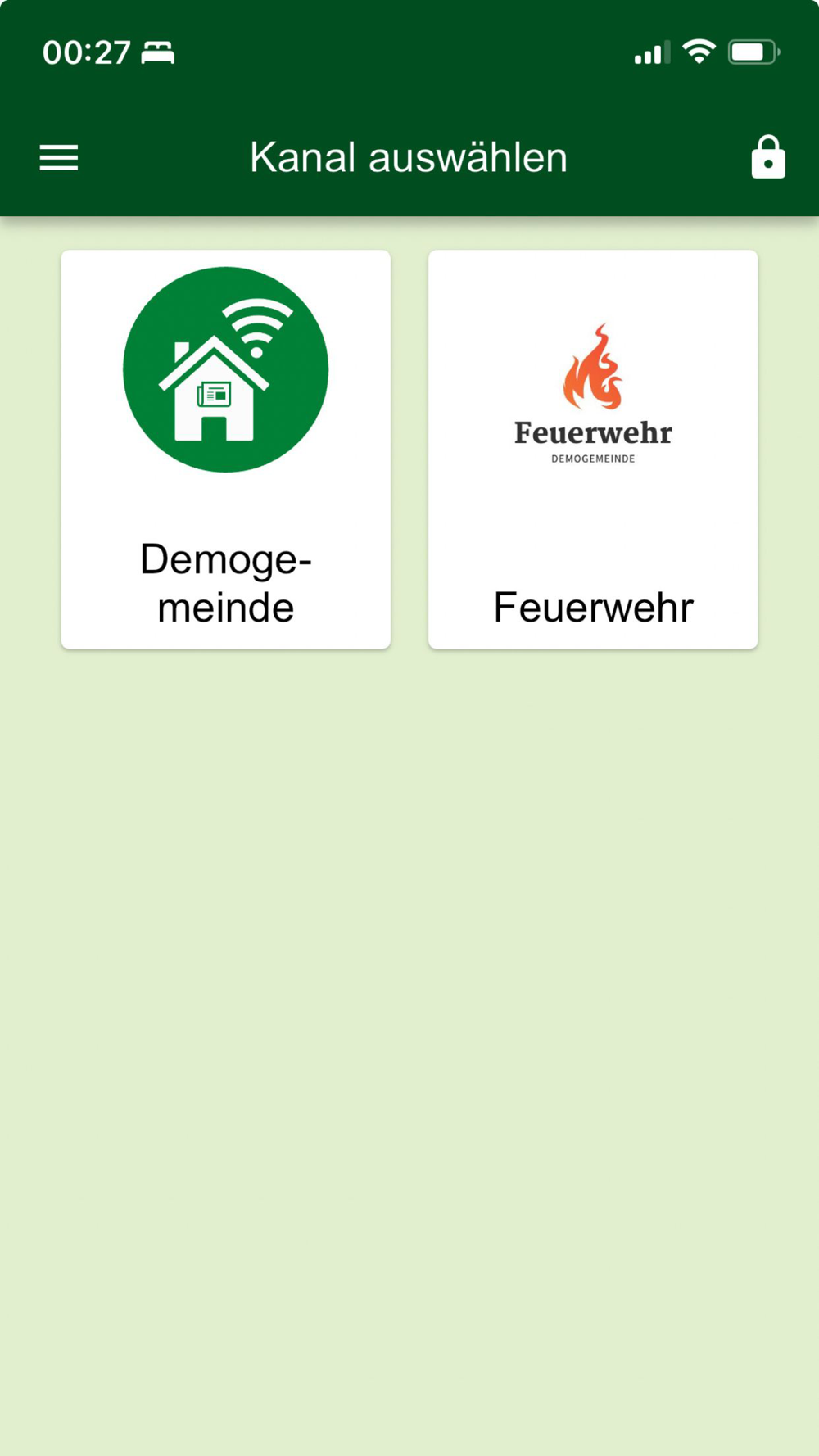Tap the lock icon in the header
The height and width of the screenshot is (1456, 819).
(767, 157)
